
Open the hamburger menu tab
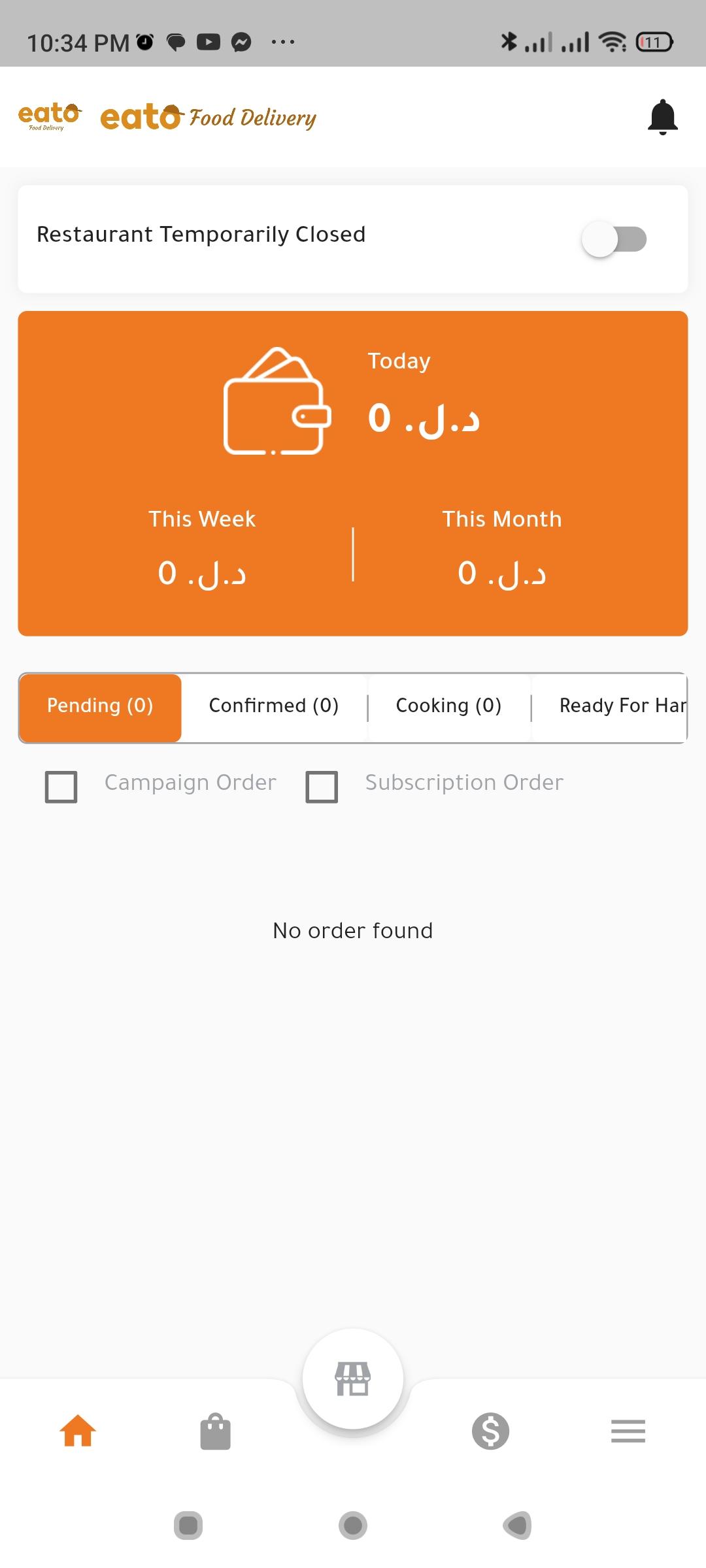[628, 1431]
